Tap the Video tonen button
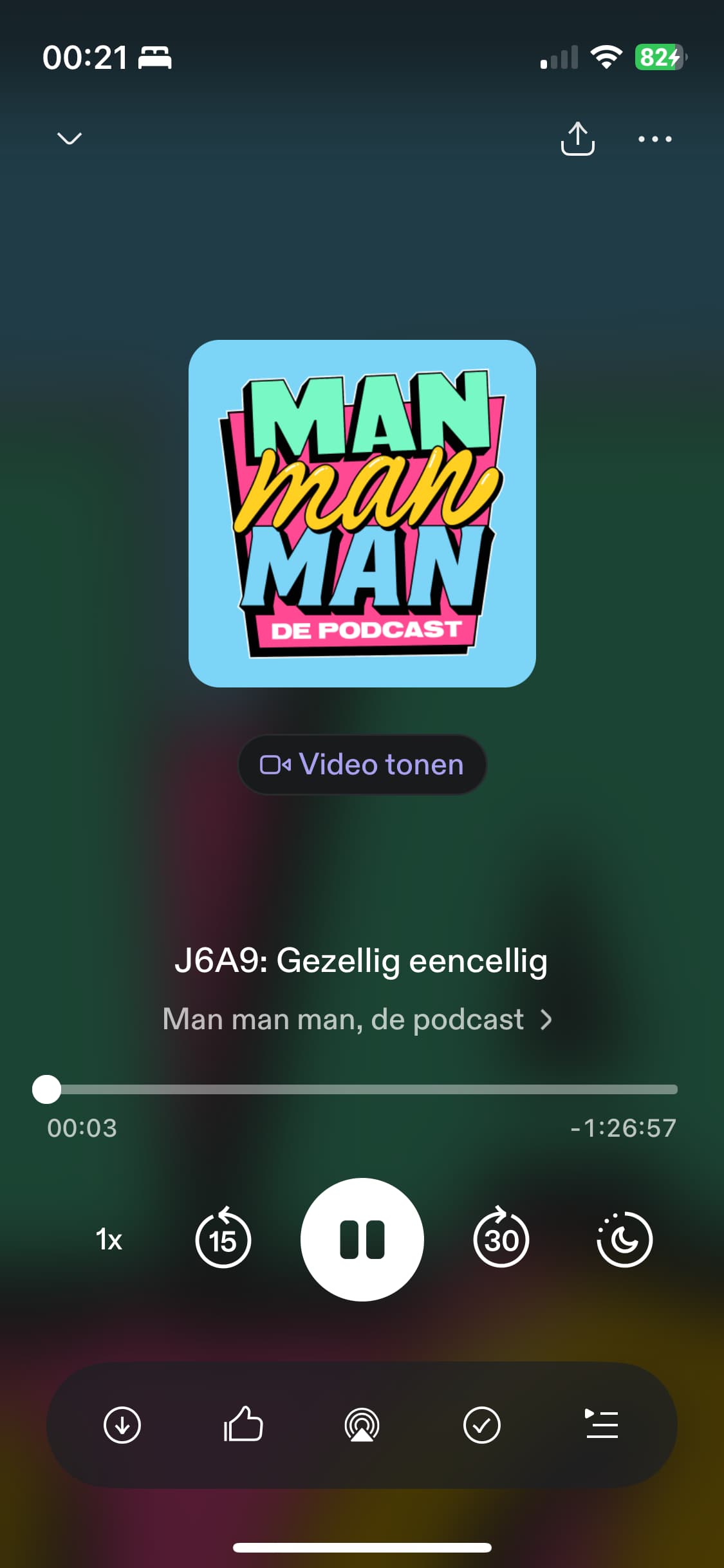This screenshot has height=1568, width=724. [362, 765]
